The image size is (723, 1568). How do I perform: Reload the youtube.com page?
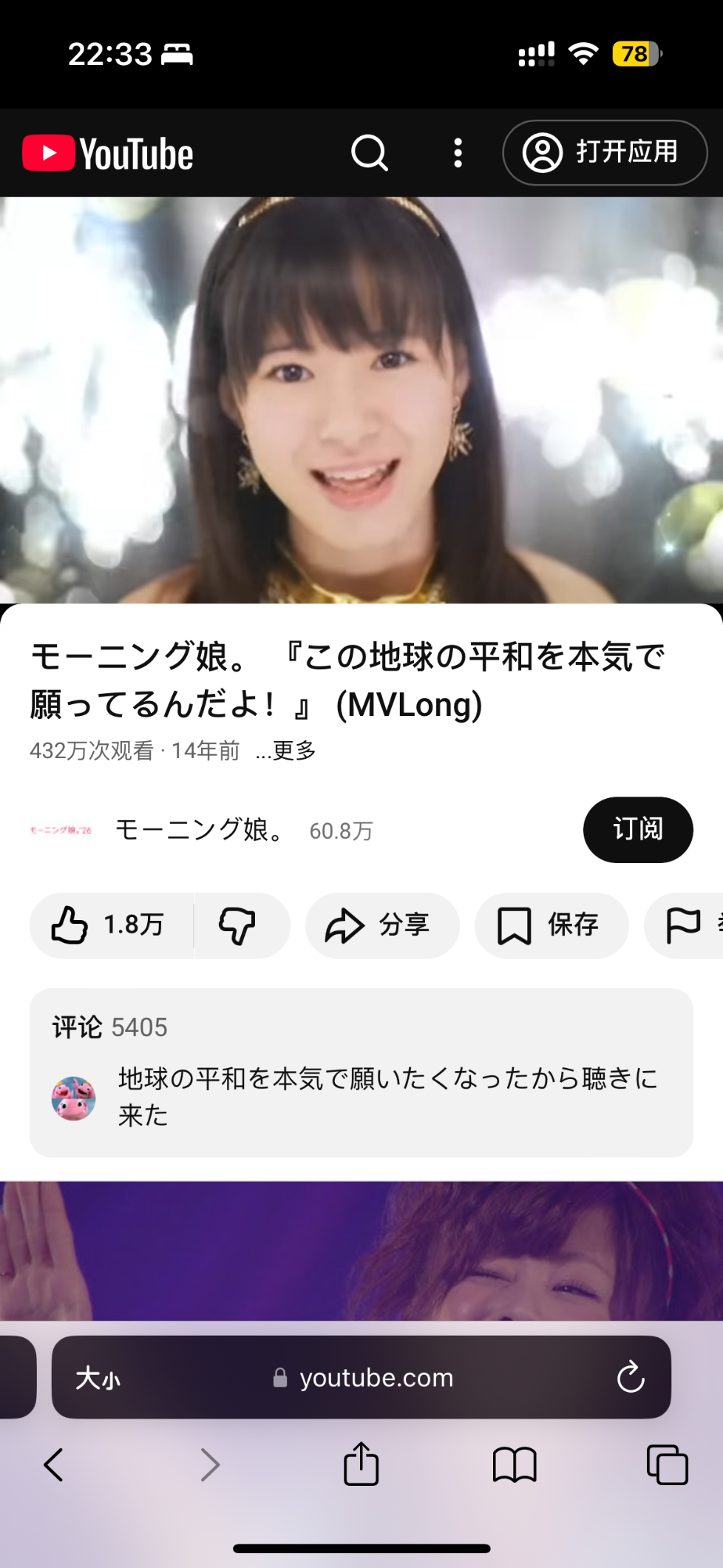tap(631, 1377)
